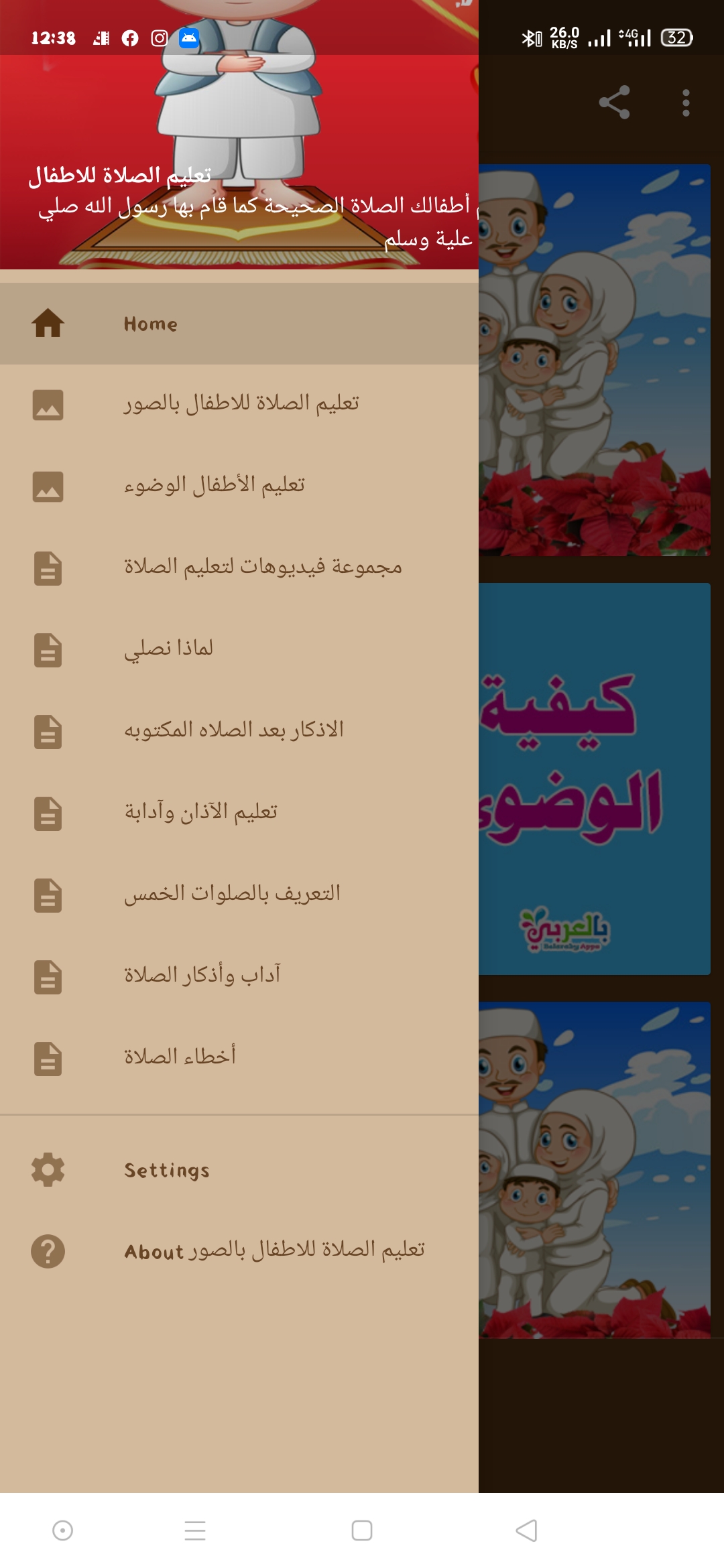This screenshot has height=1568, width=724.
Task: Select the Home drawer item
Action: pos(239,324)
